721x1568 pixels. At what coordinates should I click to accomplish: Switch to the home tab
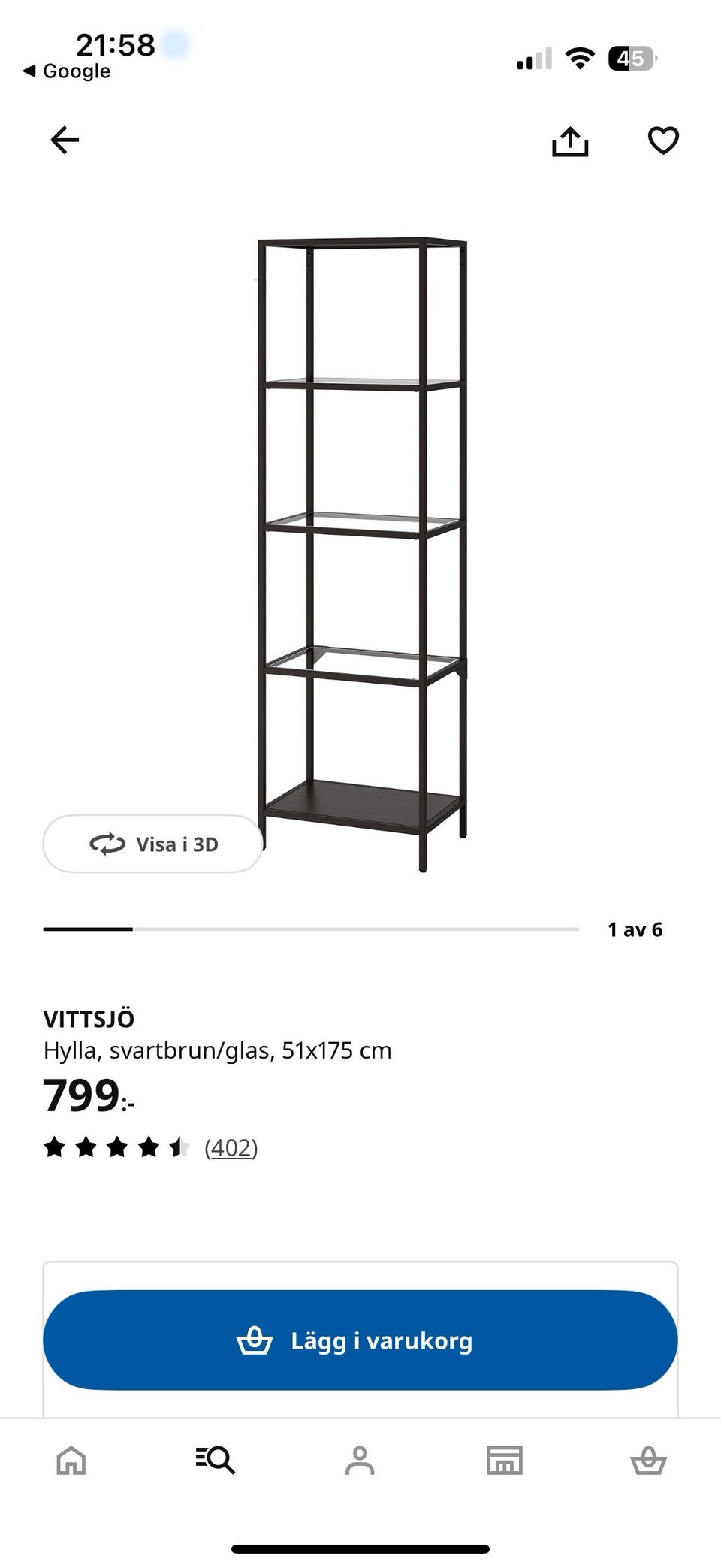[71, 1461]
